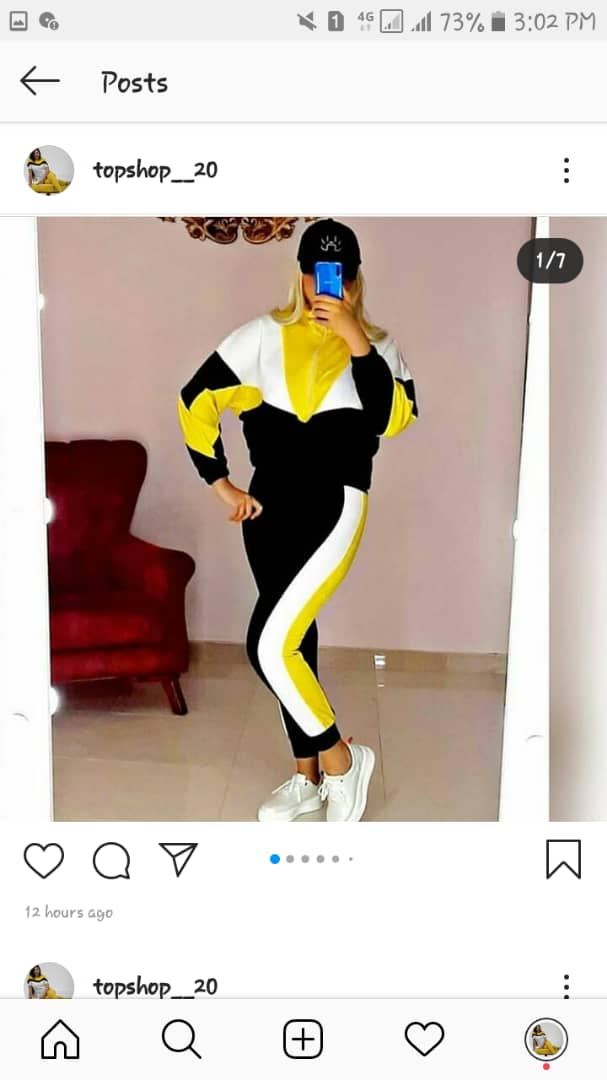
Task: Open the Activity heart tab
Action: [x=424, y=1040]
